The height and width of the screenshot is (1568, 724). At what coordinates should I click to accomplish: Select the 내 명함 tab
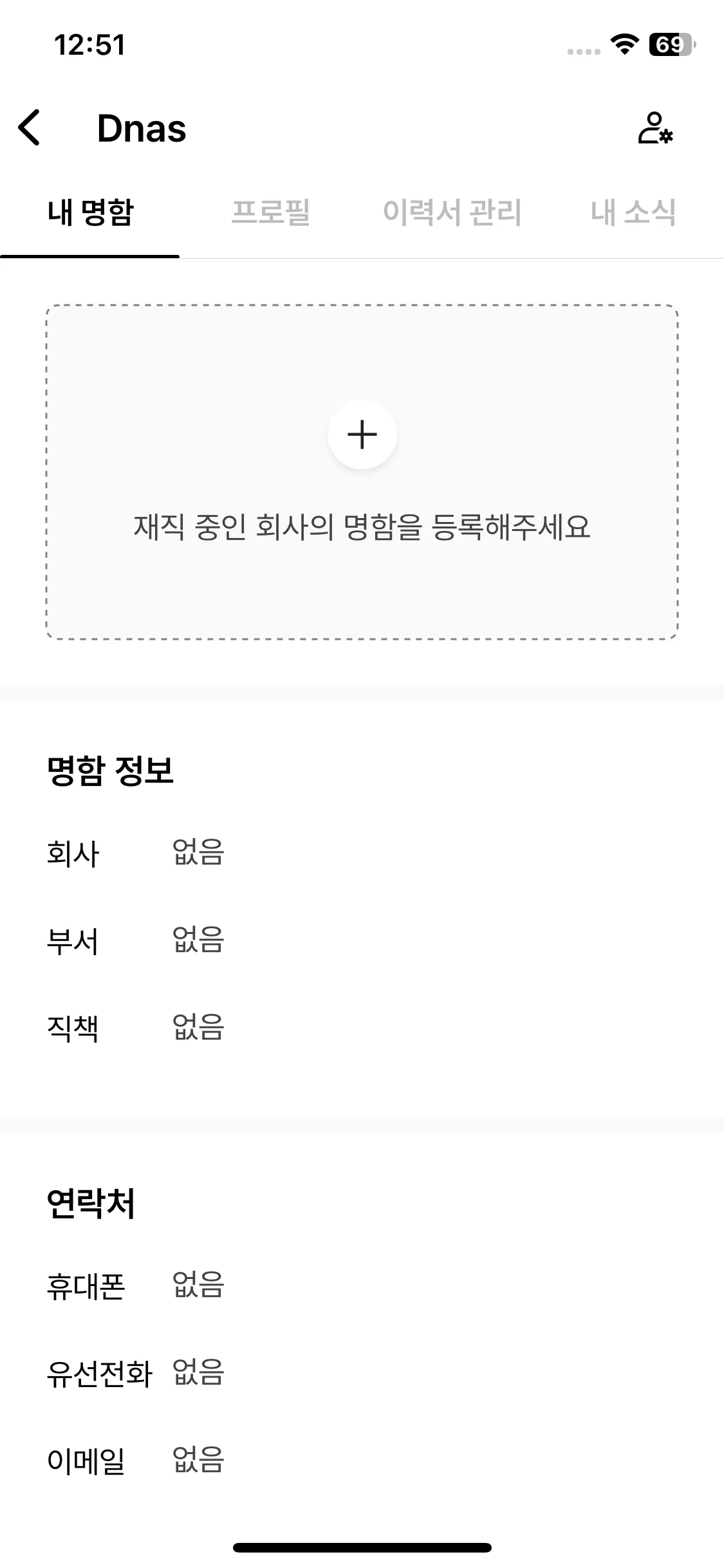click(x=90, y=212)
